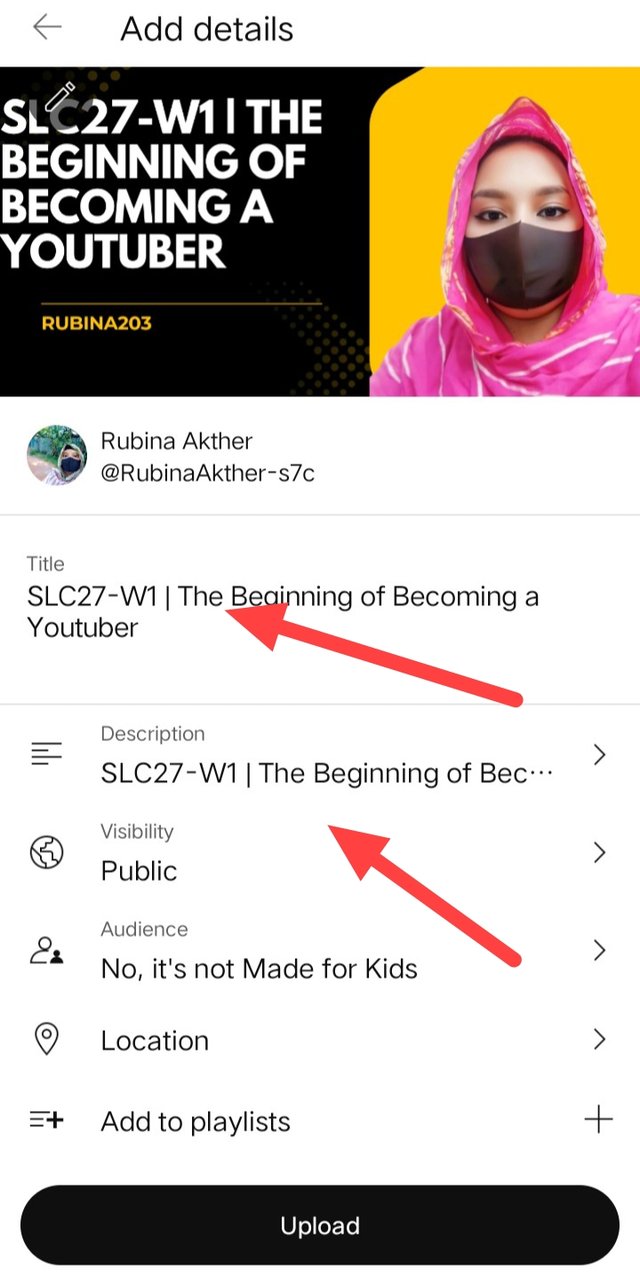Image resolution: width=640 pixels, height=1276 pixels.
Task: Go back from Add details
Action: 47,28
